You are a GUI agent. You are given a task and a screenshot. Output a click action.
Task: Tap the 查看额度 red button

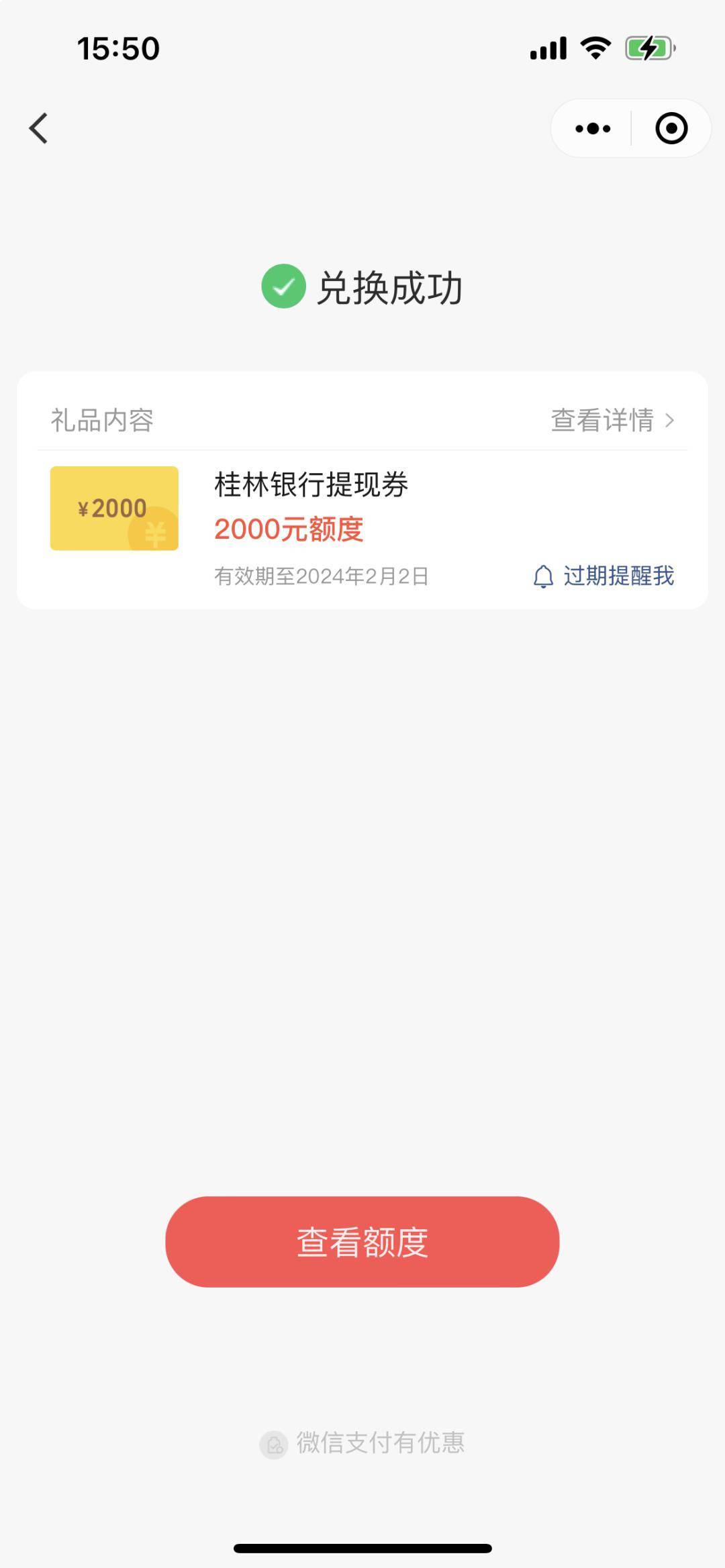[x=362, y=1243]
